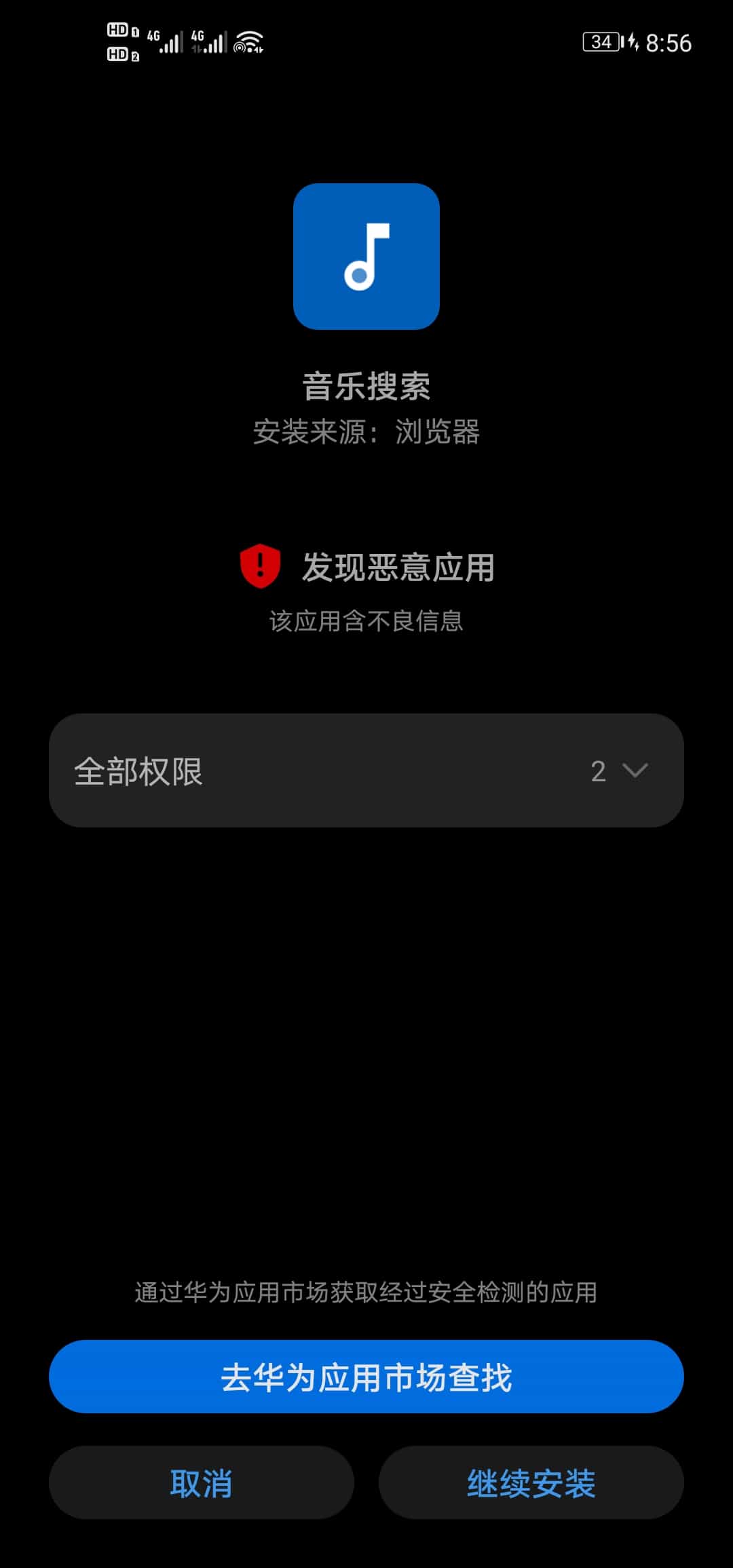Tap 去华为应用市场查找 button
The width and height of the screenshot is (733, 1568).
point(366,1377)
